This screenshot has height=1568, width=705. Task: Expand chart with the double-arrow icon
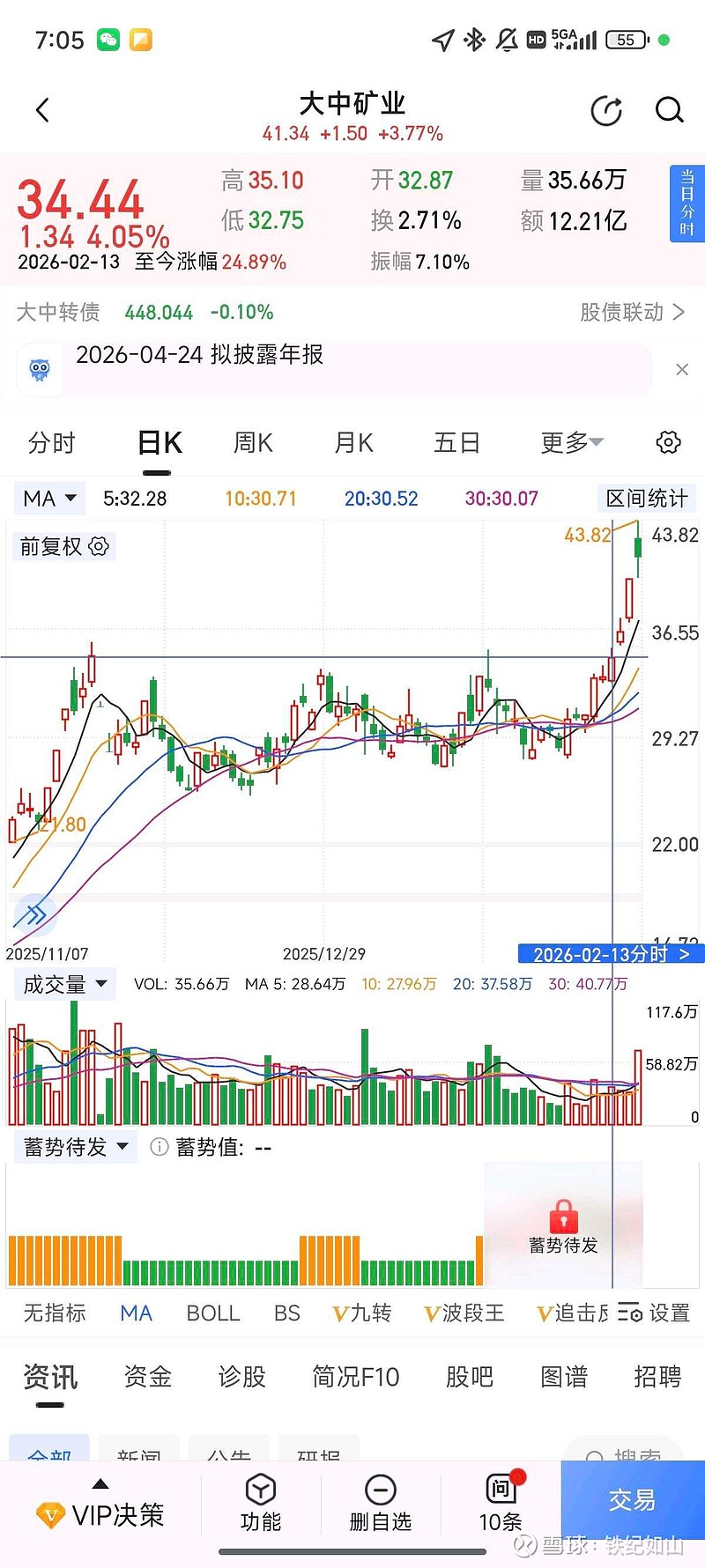tap(33, 914)
